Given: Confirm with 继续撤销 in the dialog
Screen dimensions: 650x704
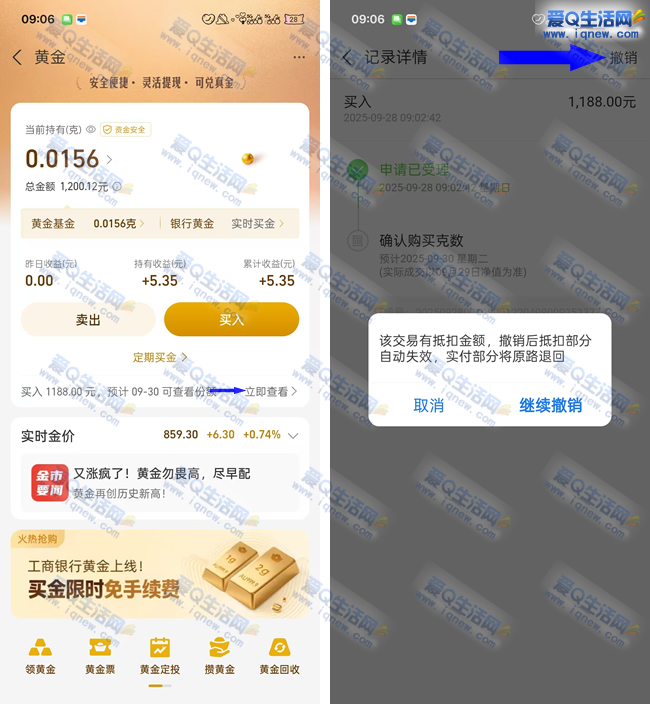Looking at the screenshot, I should tap(550, 405).
